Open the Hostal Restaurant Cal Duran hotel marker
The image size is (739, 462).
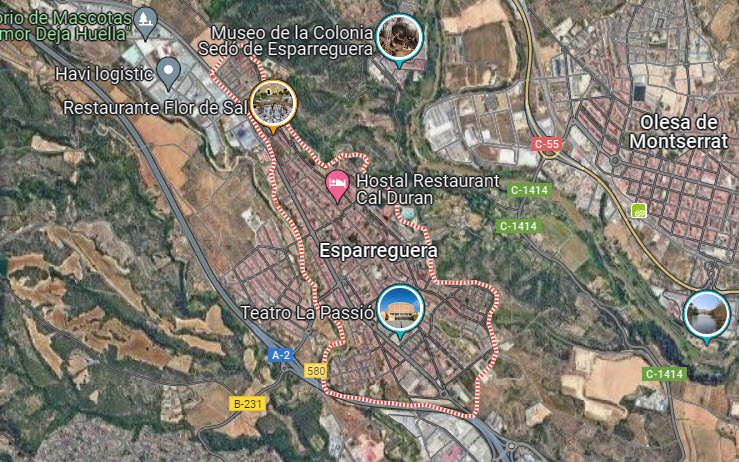tap(338, 183)
